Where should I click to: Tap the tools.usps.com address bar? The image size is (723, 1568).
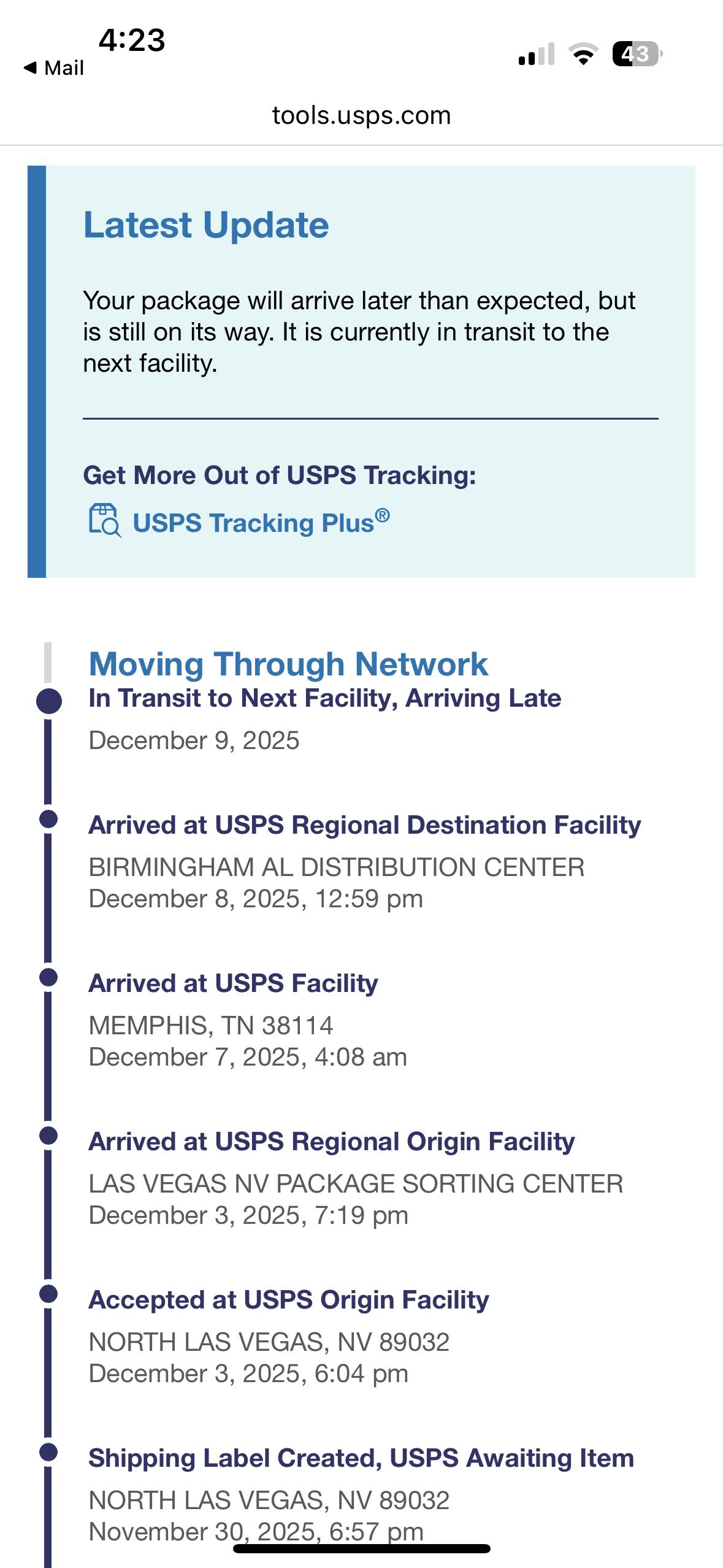coord(361,115)
